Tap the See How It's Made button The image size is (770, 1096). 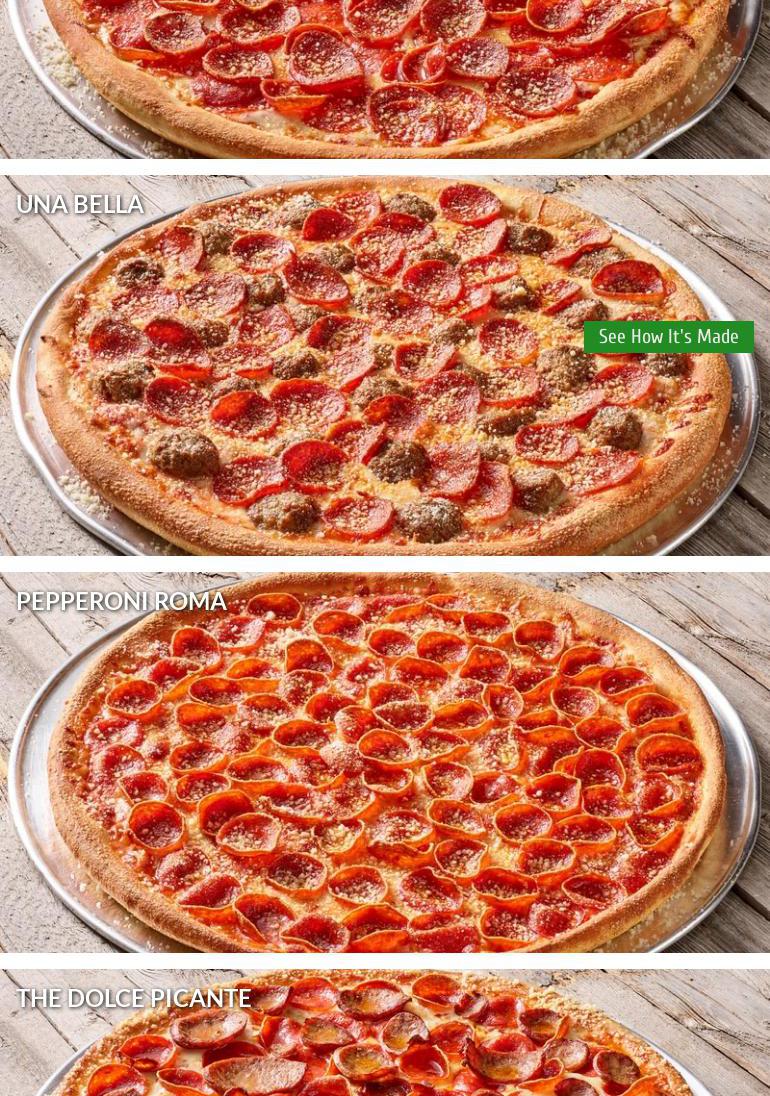(x=668, y=337)
